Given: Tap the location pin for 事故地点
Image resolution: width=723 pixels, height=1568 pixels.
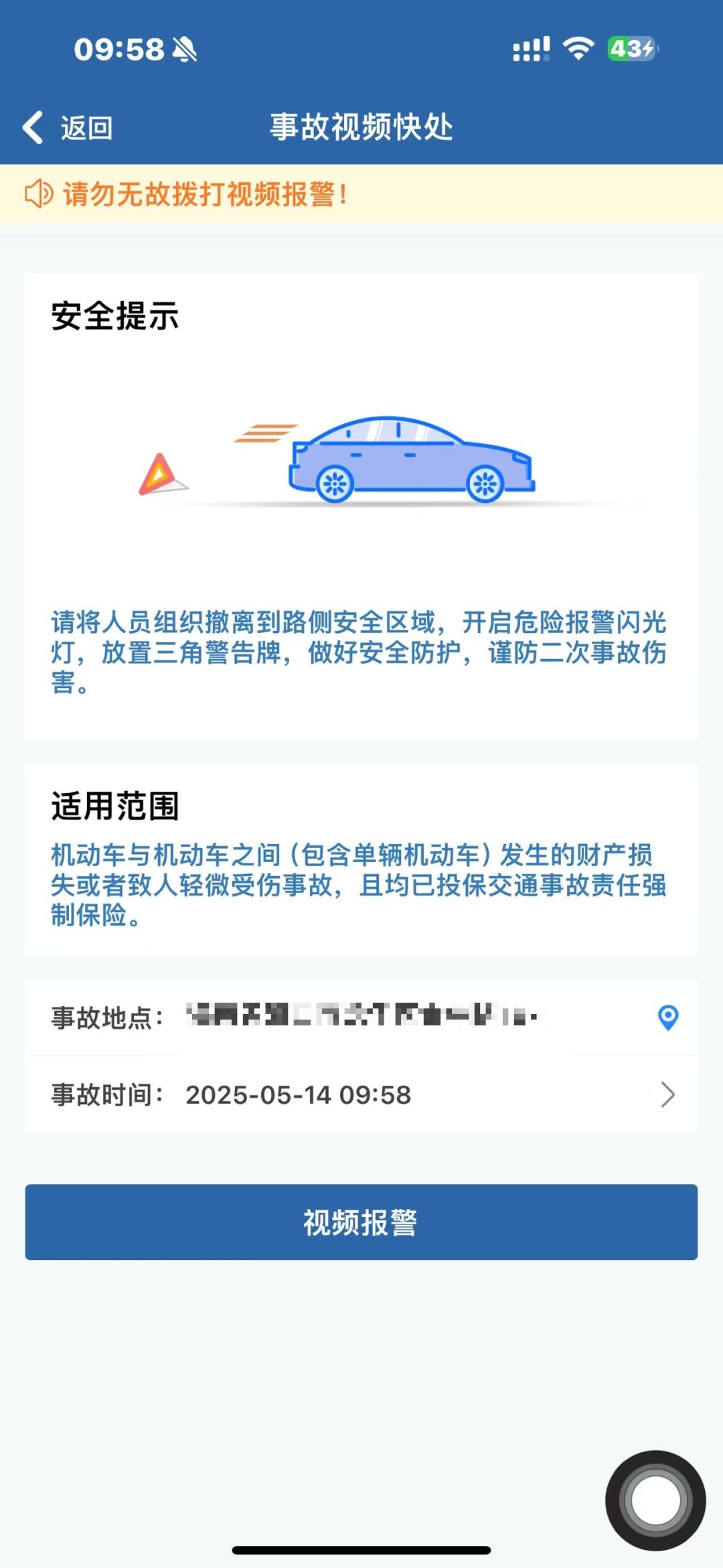Looking at the screenshot, I should click(x=667, y=1017).
